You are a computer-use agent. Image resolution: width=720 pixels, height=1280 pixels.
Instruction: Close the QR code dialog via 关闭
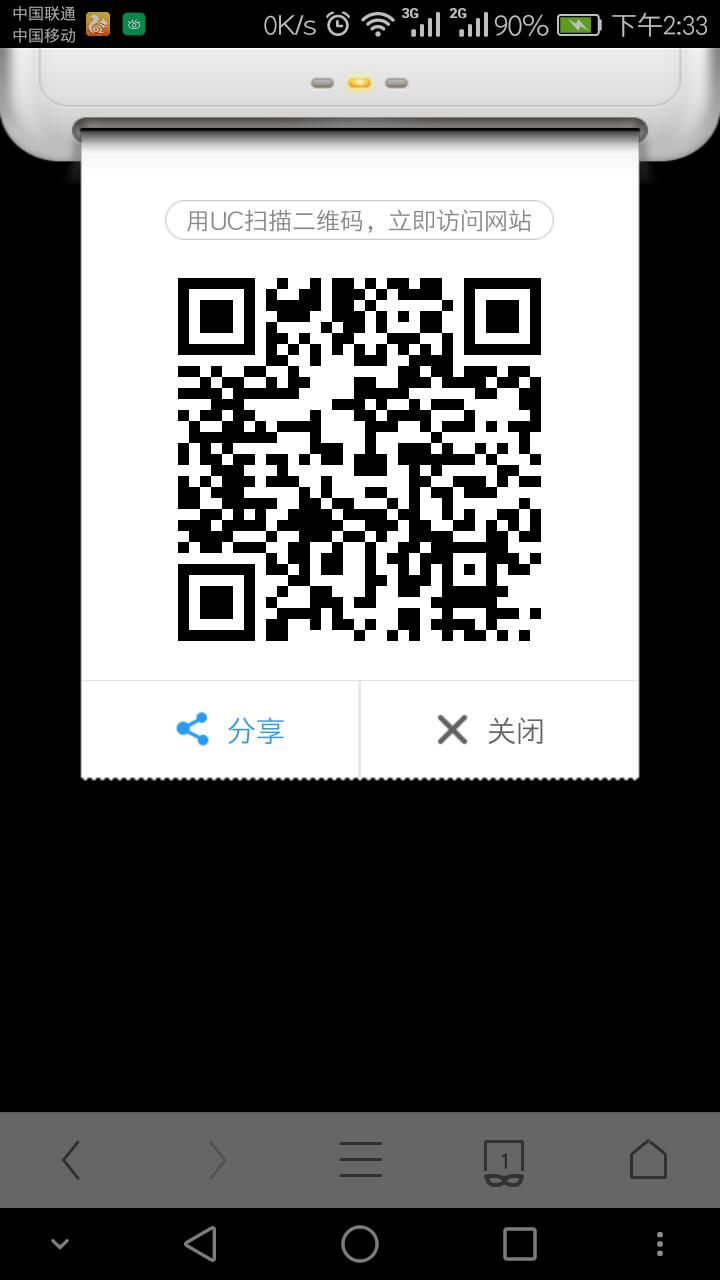(x=499, y=730)
